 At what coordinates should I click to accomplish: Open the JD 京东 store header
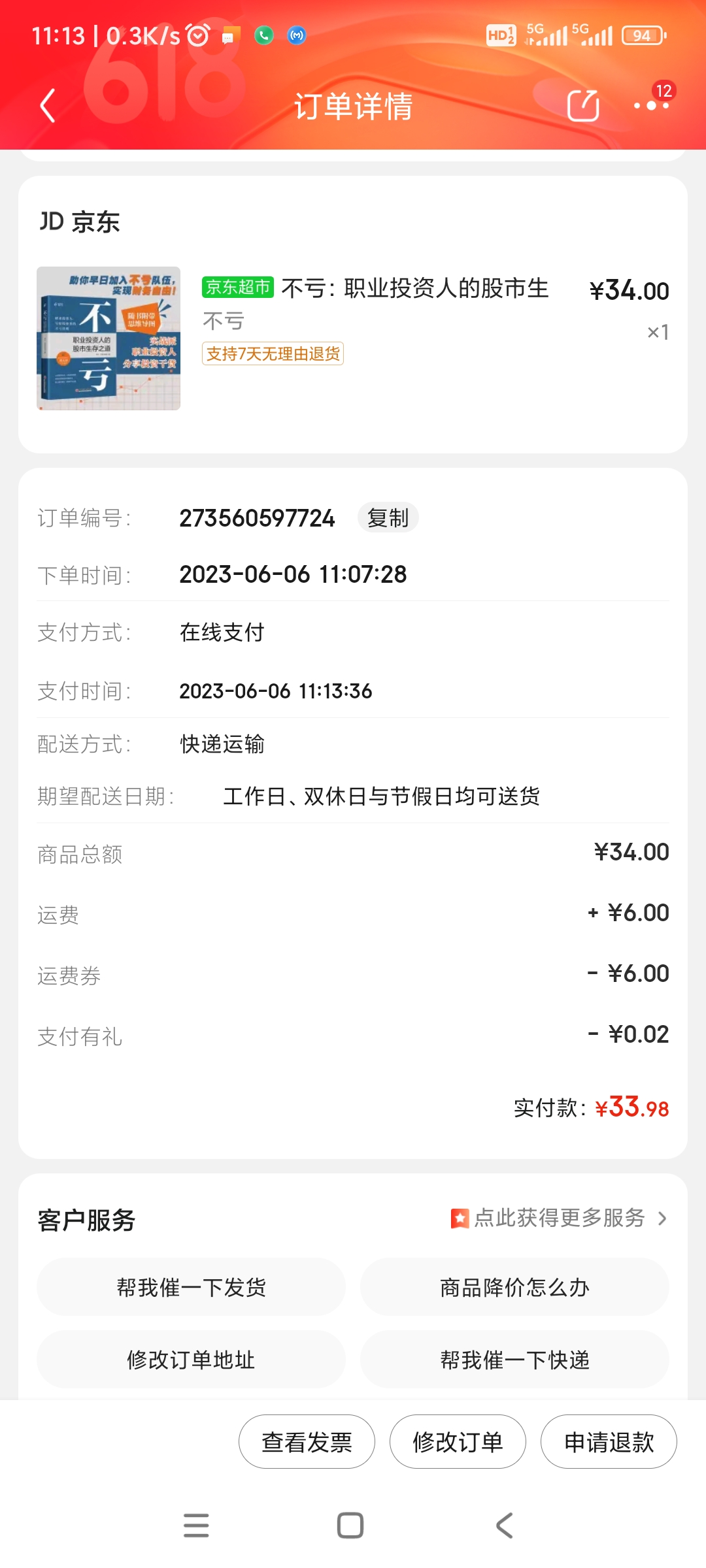click(80, 222)
